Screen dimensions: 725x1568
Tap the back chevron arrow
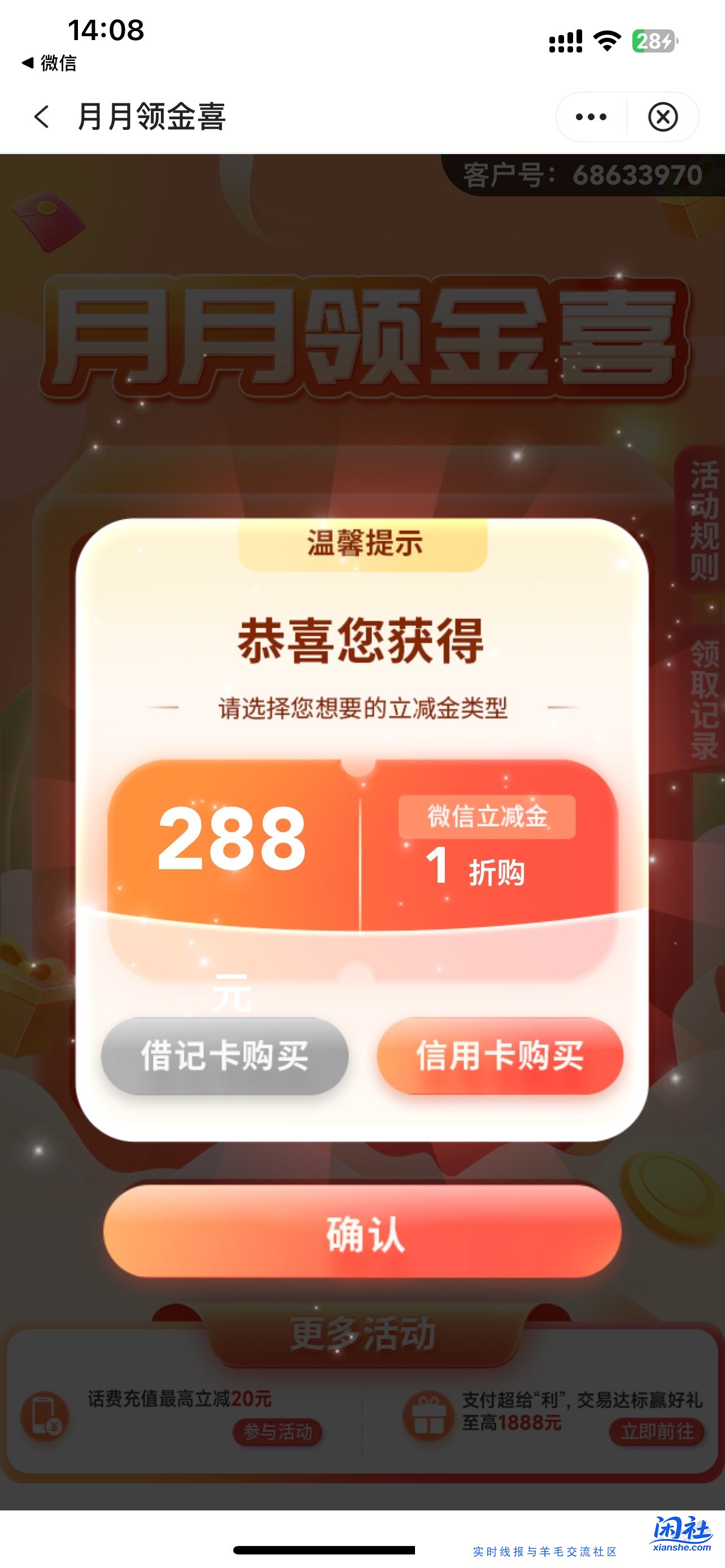41,116
